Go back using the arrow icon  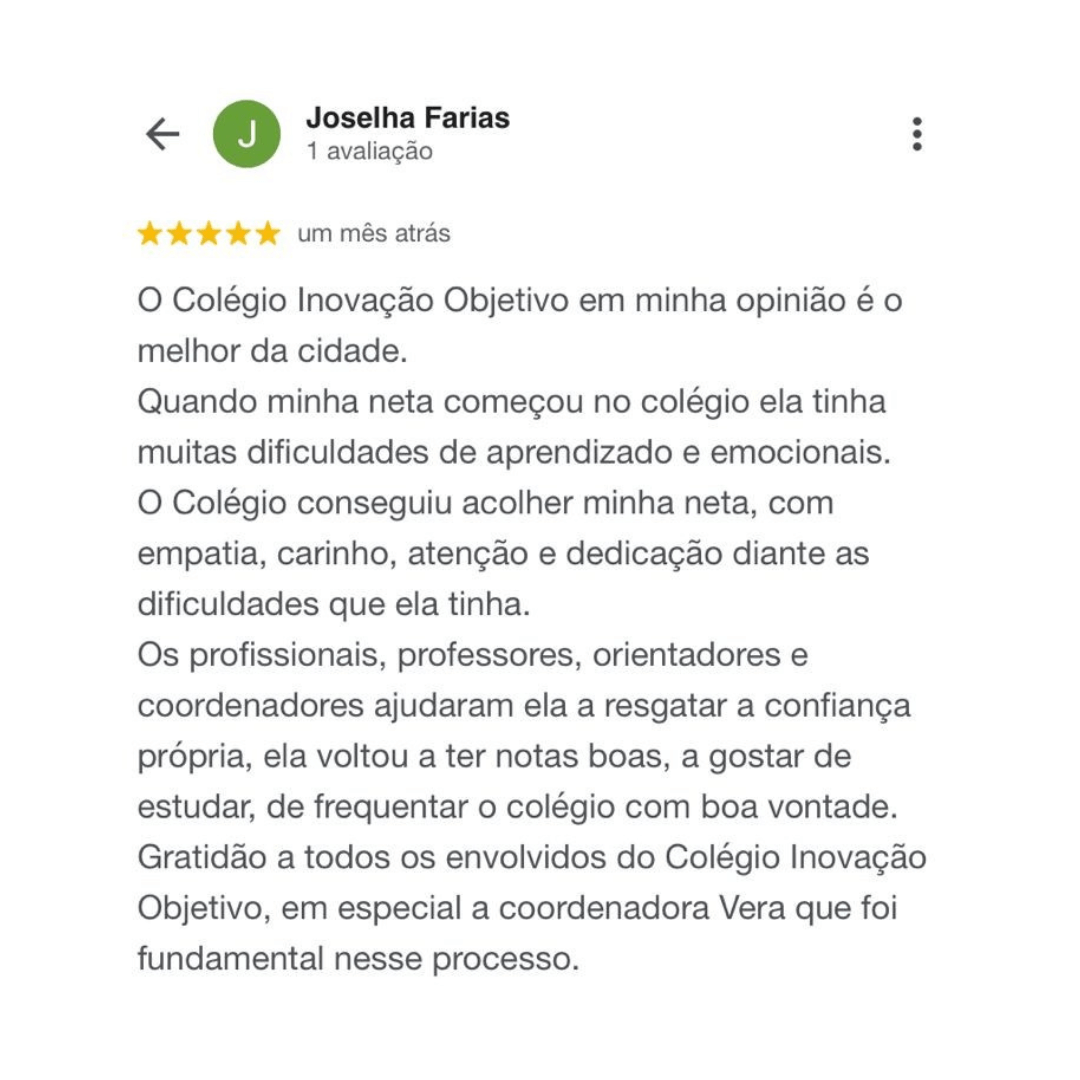pos(162,134)
